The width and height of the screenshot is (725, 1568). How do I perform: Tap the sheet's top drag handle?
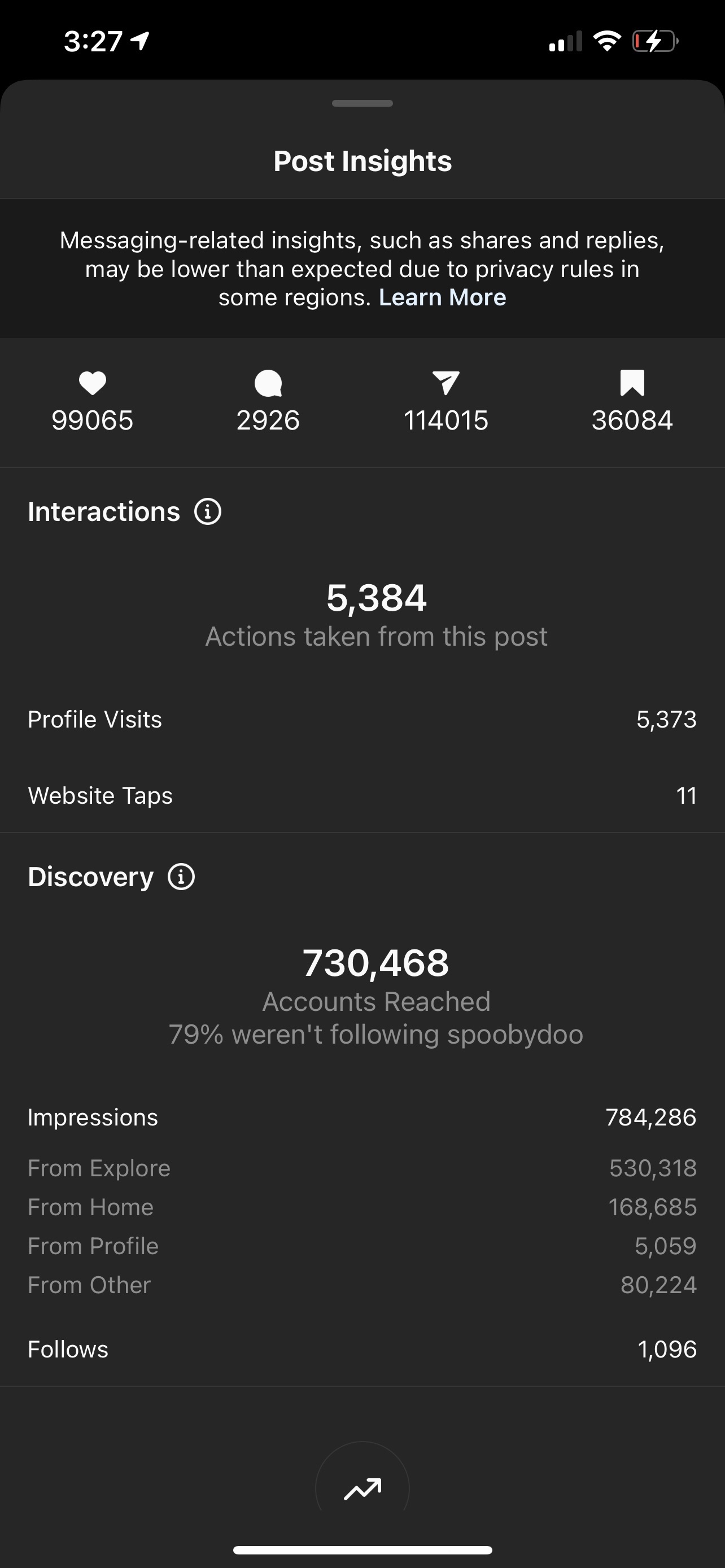(362, 103)
